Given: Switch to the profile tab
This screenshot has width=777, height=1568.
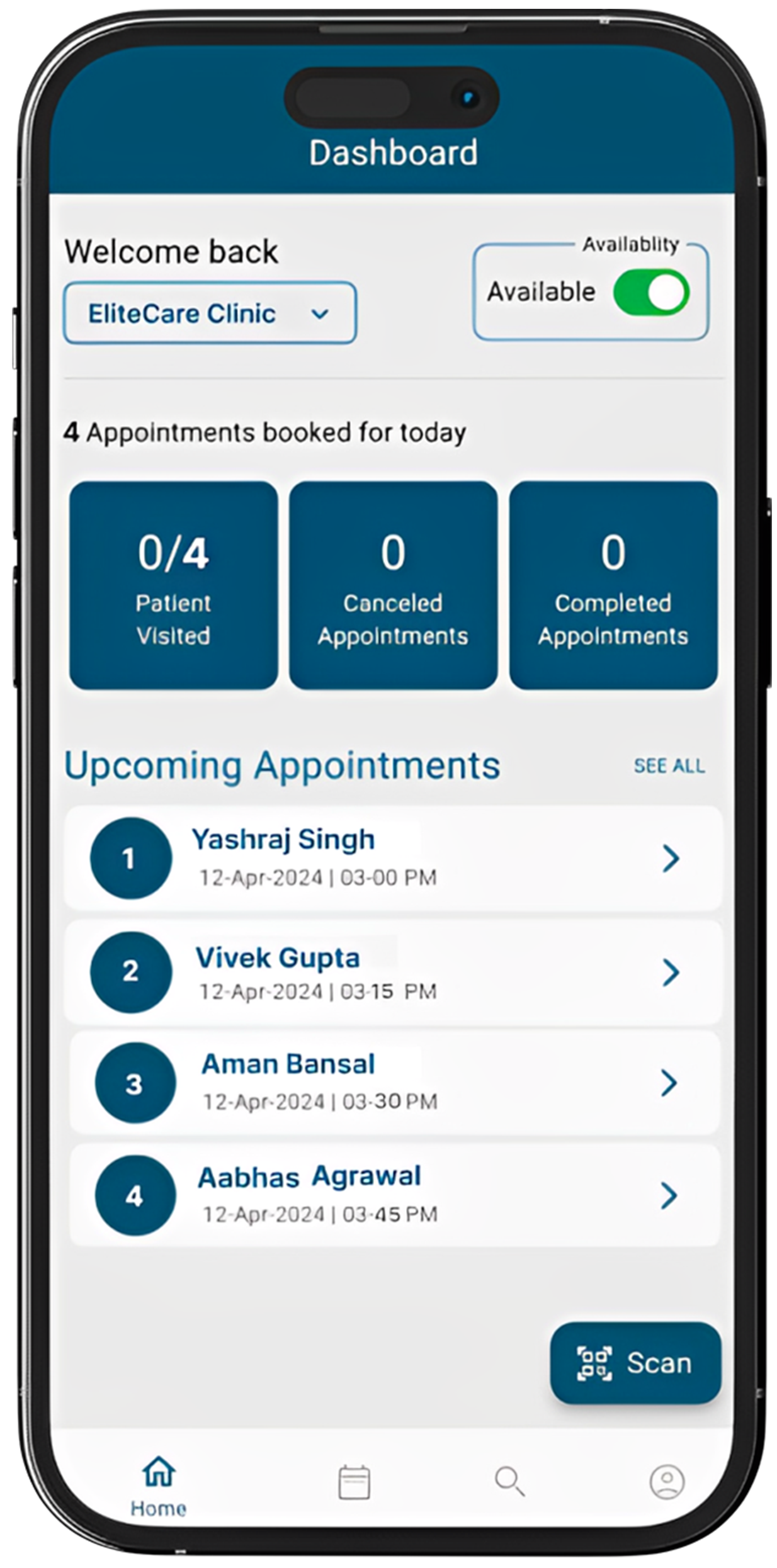Looking at the screenshot, I should (667, 1482).
